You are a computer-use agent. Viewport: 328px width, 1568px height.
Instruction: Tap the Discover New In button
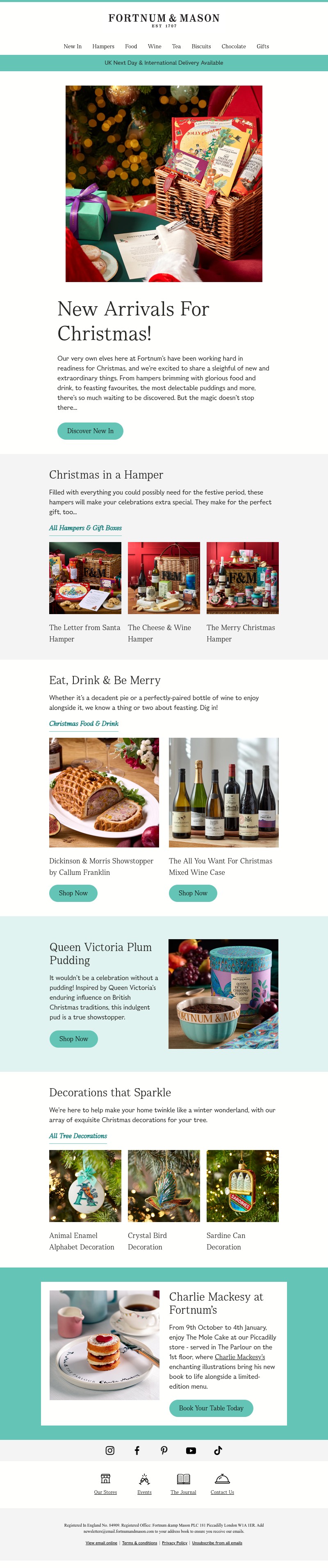pyautogui.click(x=90, y=431)
